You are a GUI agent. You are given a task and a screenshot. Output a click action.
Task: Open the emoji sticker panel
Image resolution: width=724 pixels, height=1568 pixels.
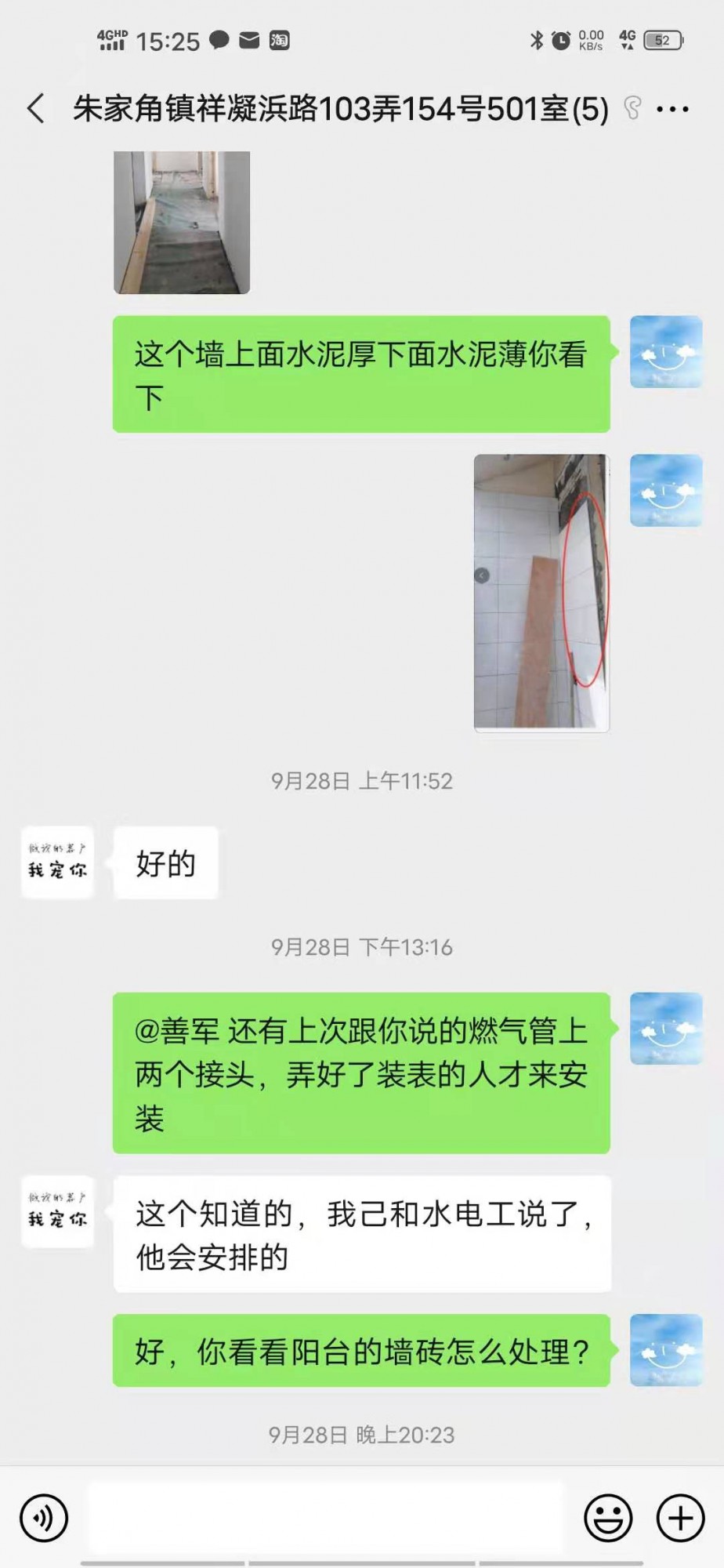click(608, 1518)
